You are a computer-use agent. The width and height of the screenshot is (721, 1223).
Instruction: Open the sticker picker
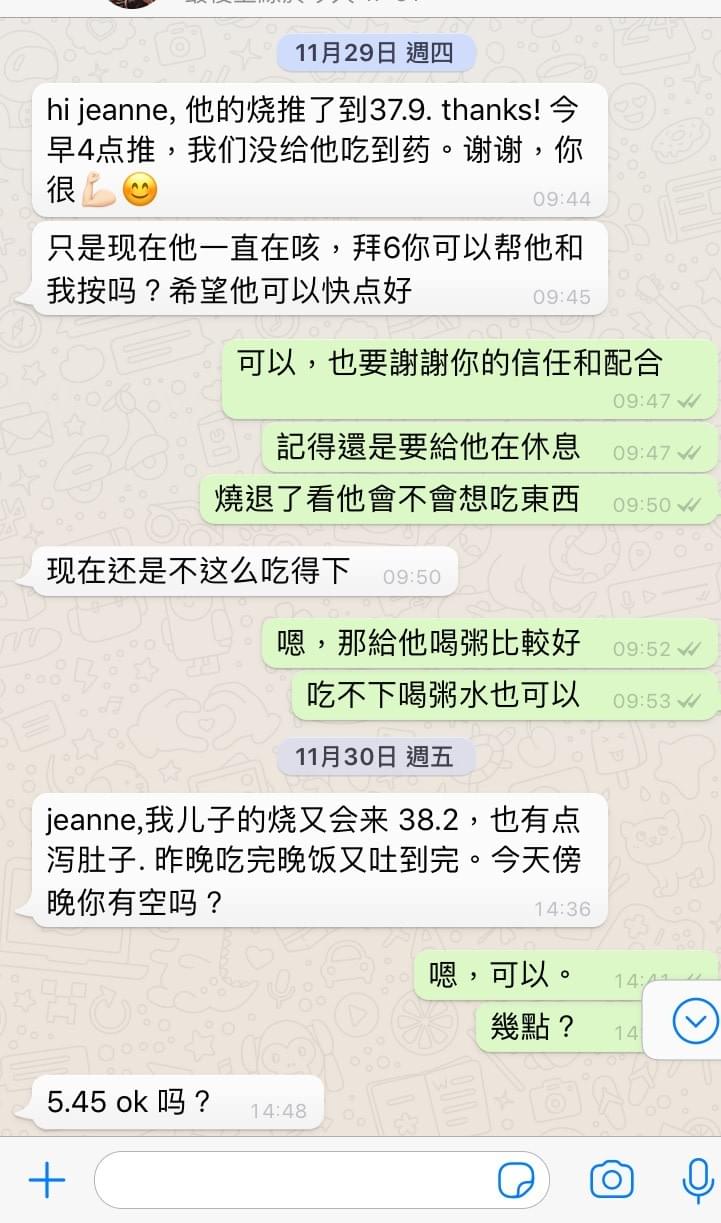[516, 1181]
